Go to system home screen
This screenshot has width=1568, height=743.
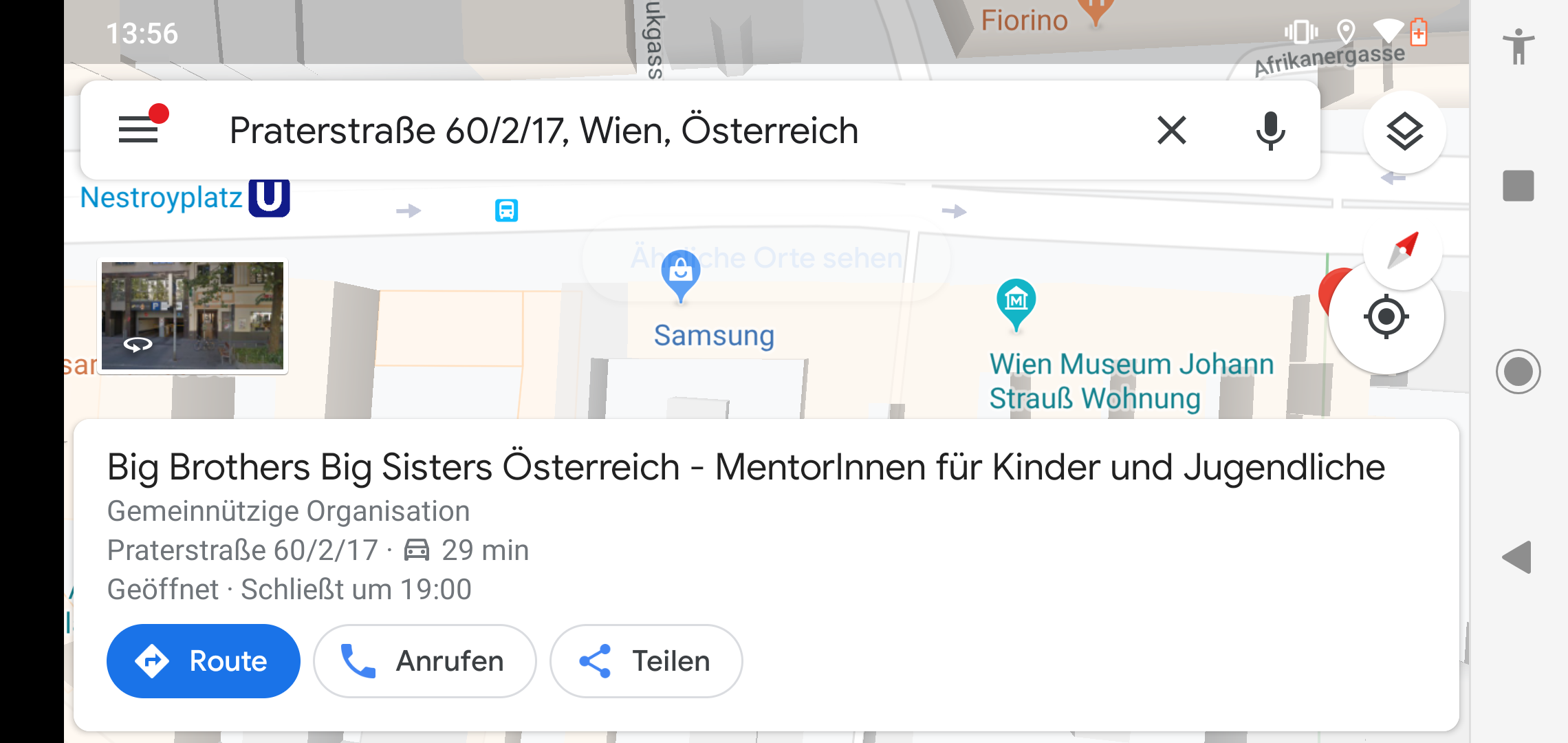pyautogui.click(x=1518, y=371)
